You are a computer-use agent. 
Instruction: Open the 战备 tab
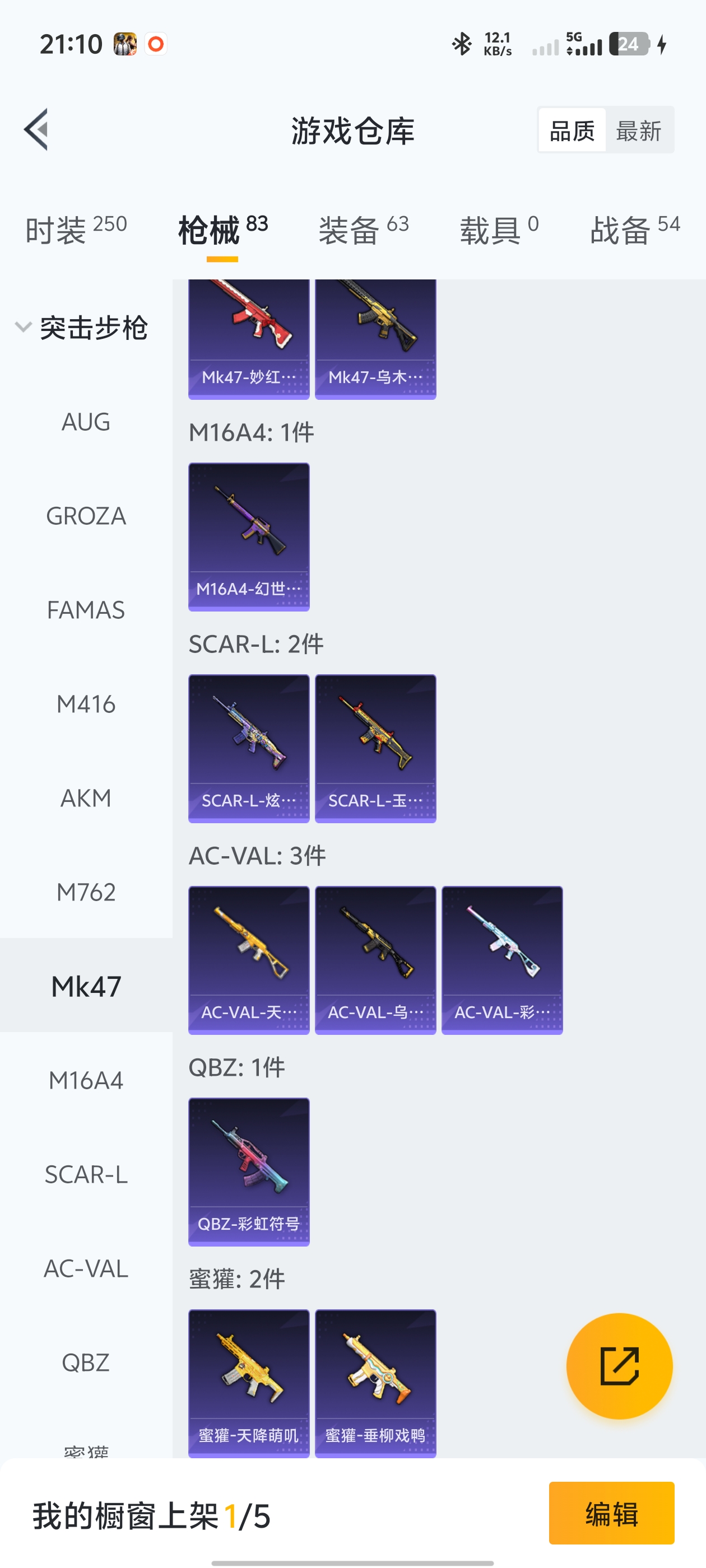pyautogui.click(x=634, y=230)
